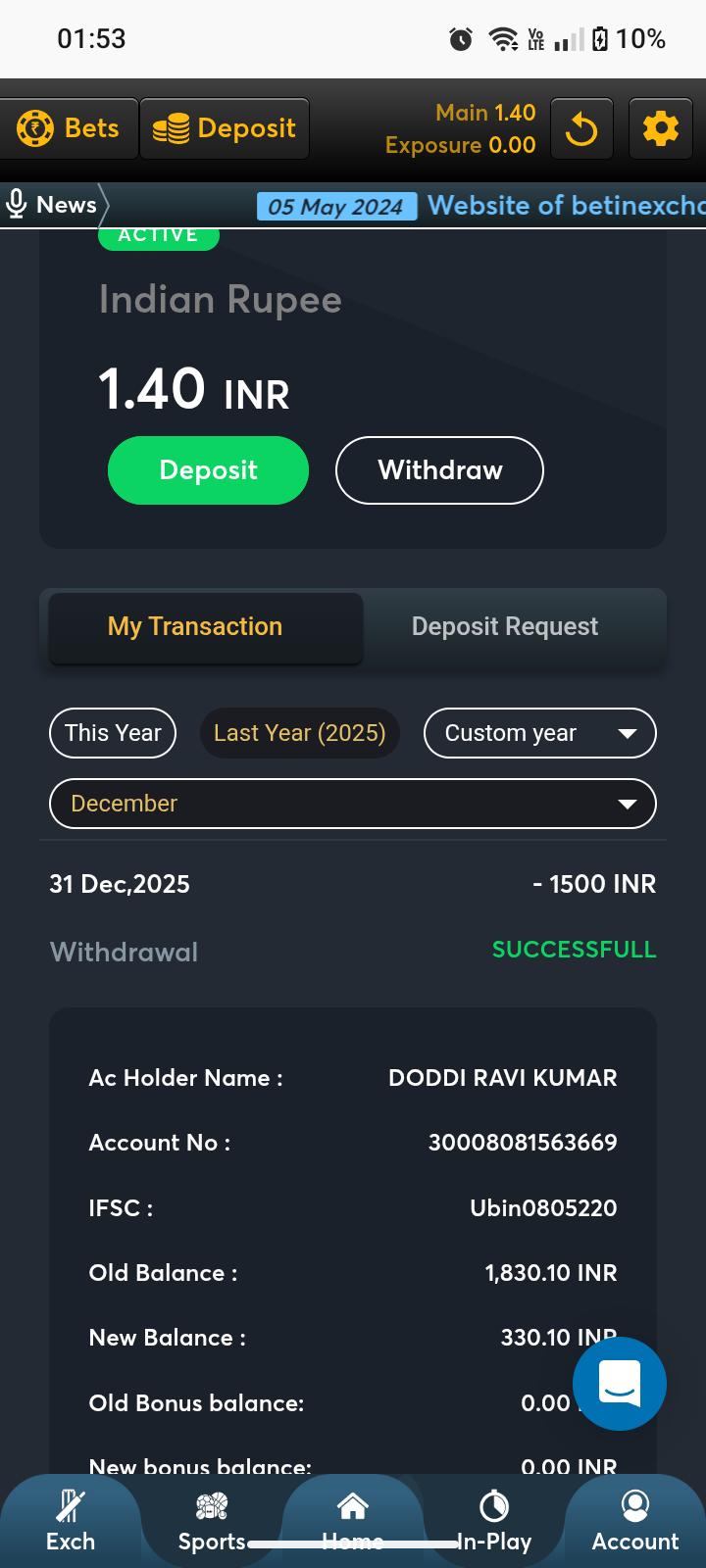Go to the Exch tab
The height and width of the screenshot is (1568, 706).
[x=71, y=1521]
